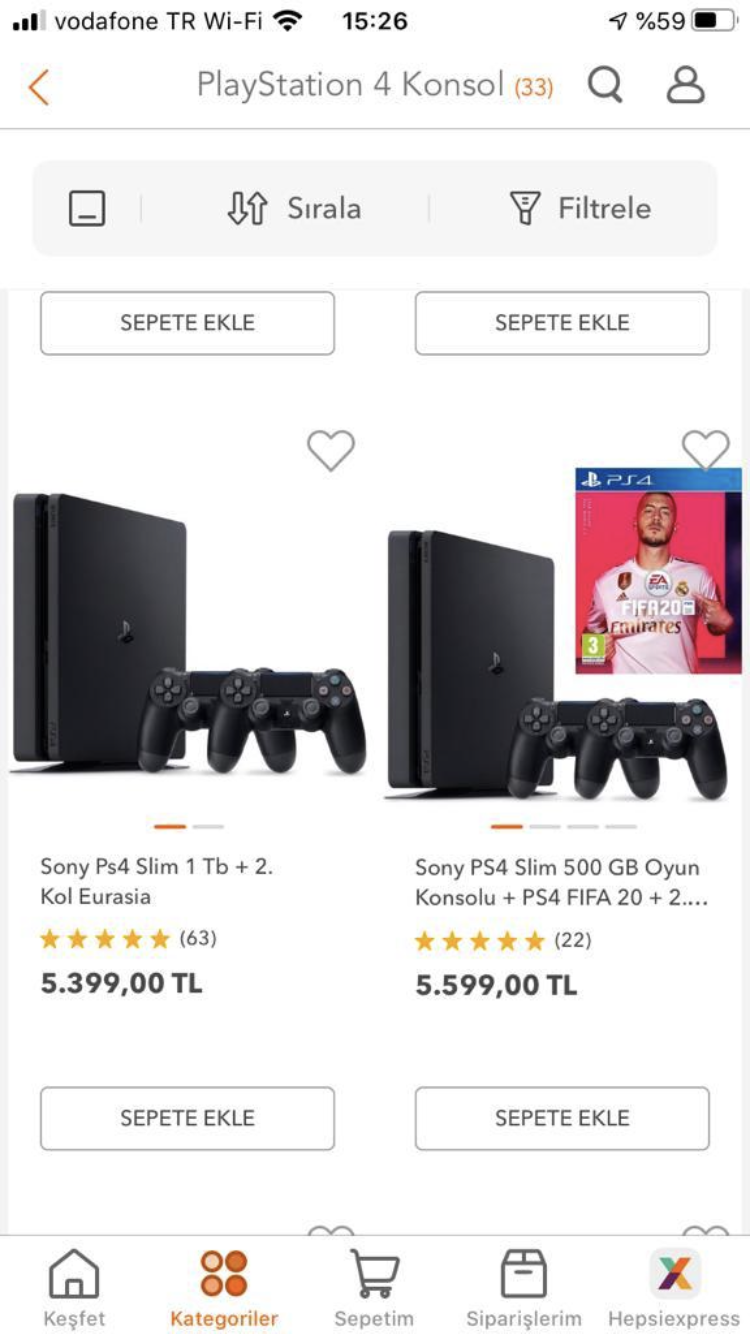Go back using the orange arrow
Image resolution: width=750 pixels, height=1334 pixels.
38,87
